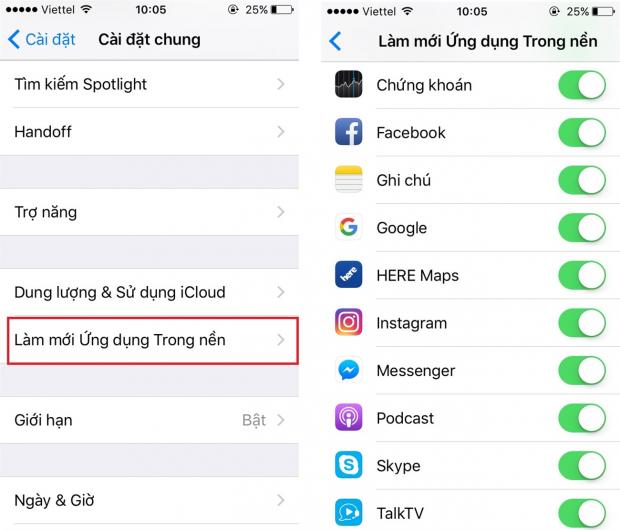The width and height of the screenshot is (620, 530).
Task: Disable the HERE Maps toggle
Action: tap(581, 275)
